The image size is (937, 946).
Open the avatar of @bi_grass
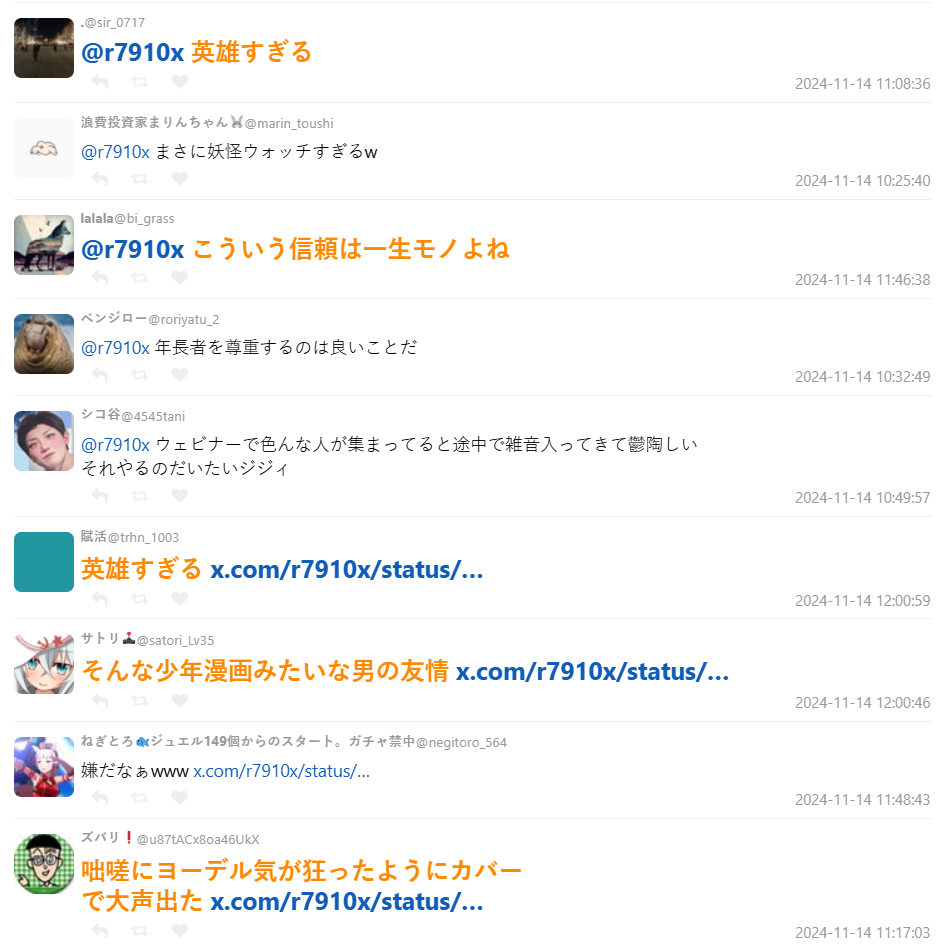44,245
